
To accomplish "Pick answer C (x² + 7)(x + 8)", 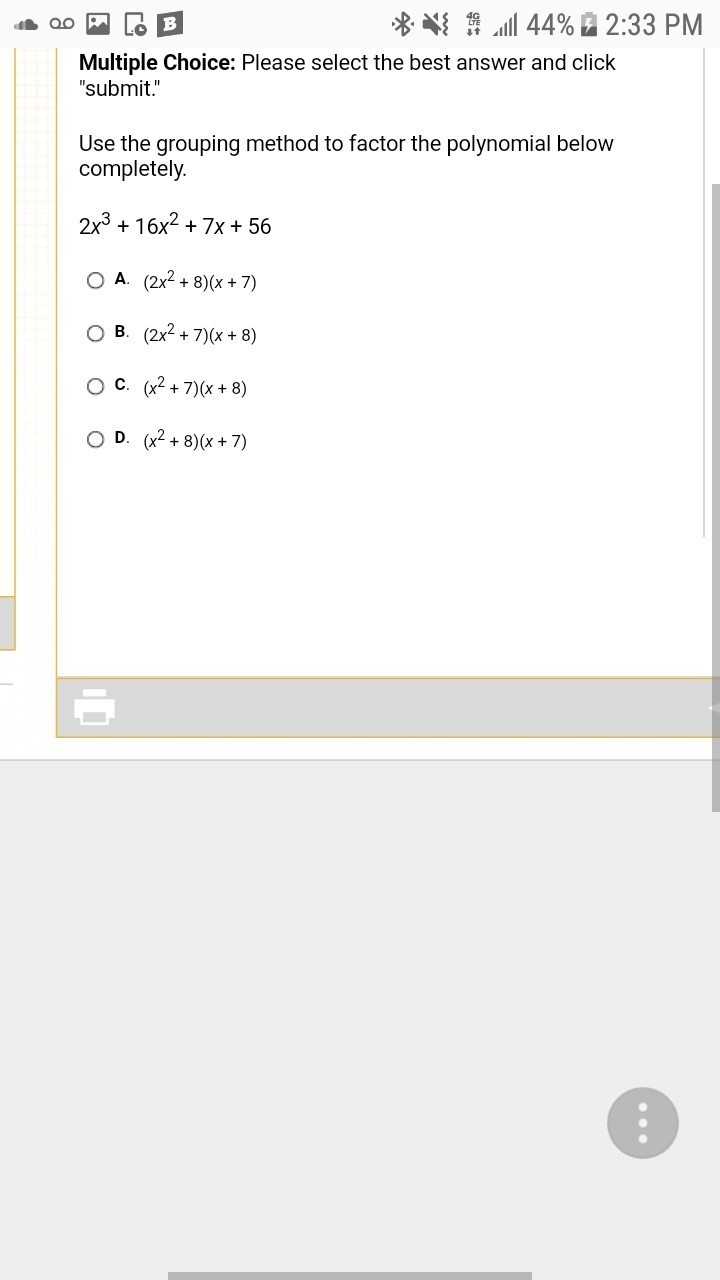I will (96, 387).
